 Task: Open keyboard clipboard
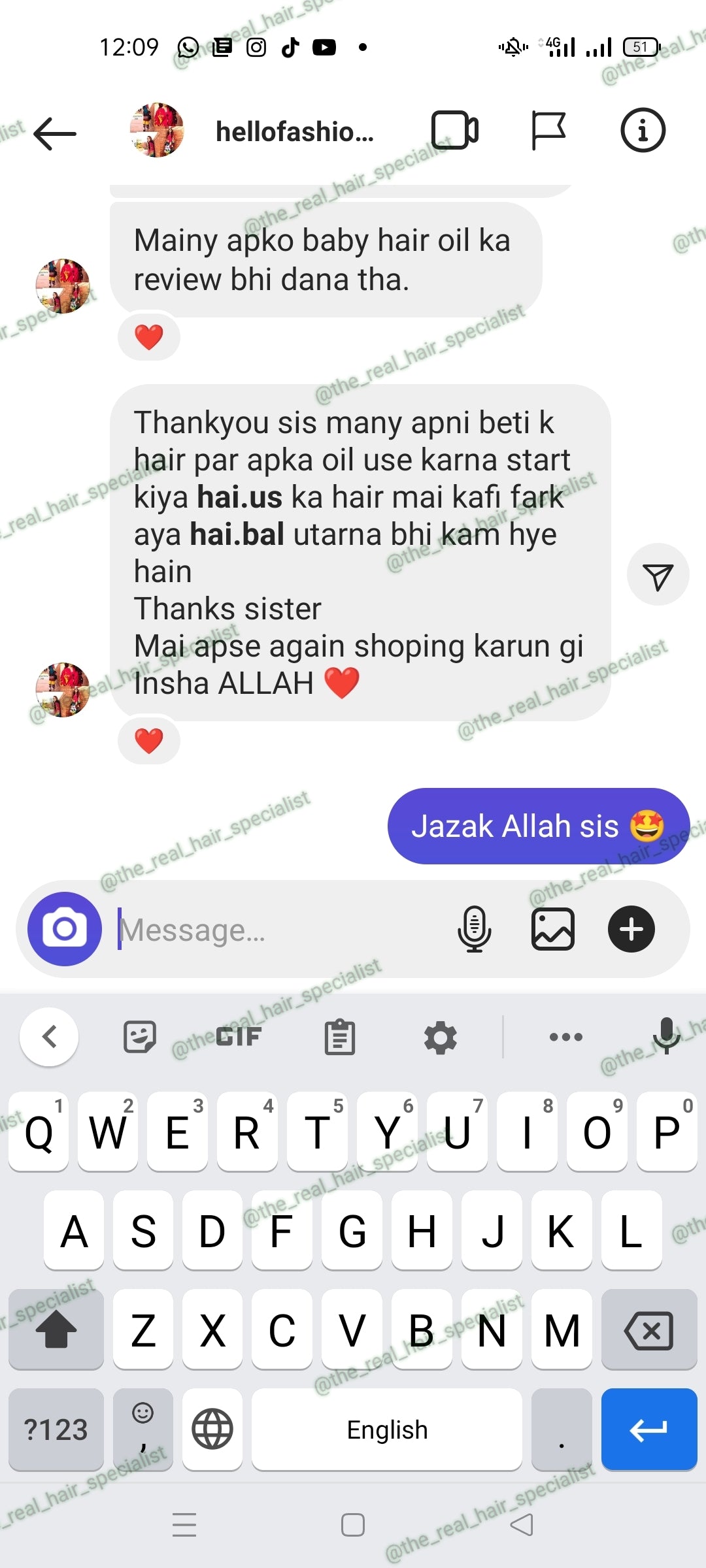point(340,1037)
